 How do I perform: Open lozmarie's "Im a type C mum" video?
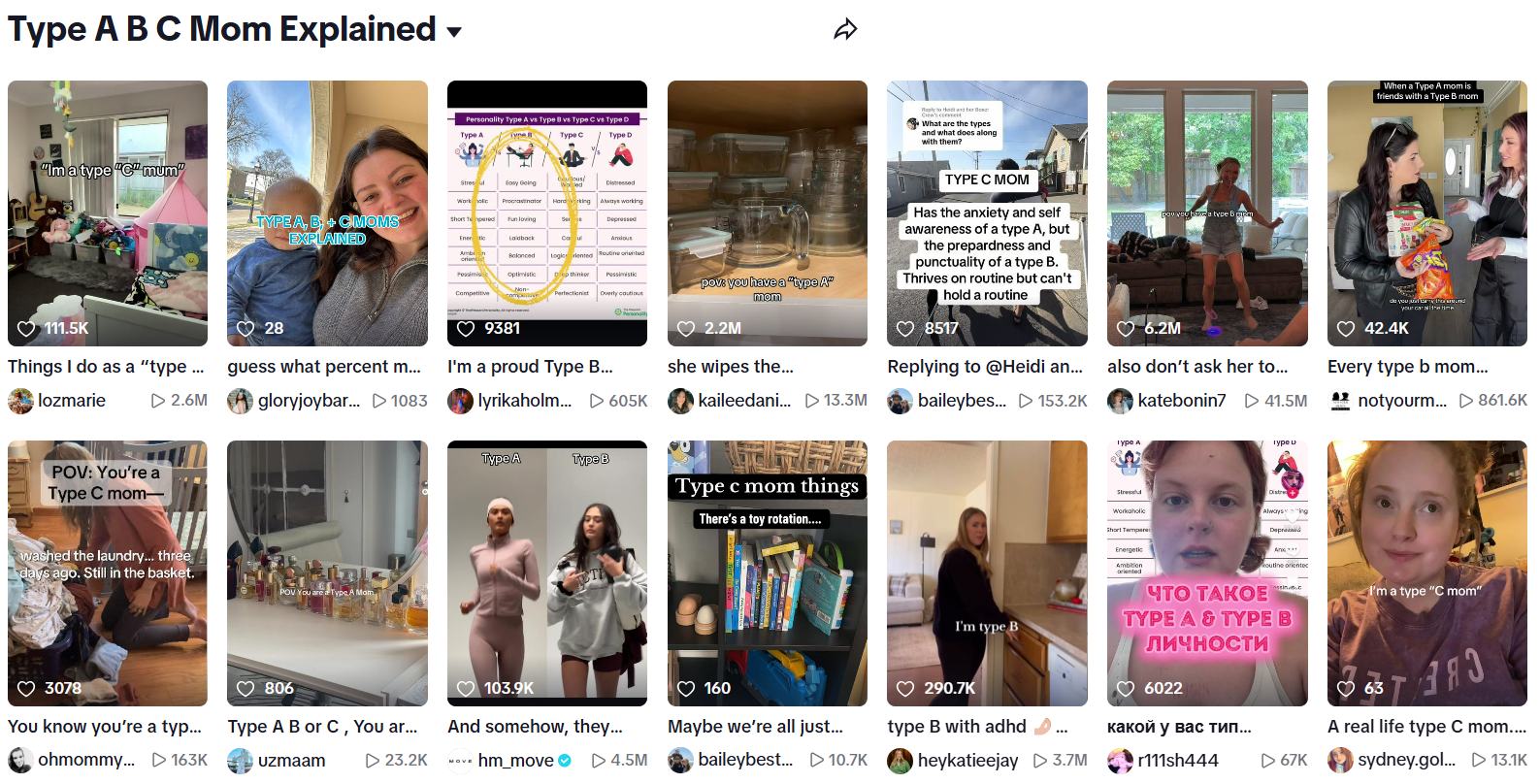point(108,213)
